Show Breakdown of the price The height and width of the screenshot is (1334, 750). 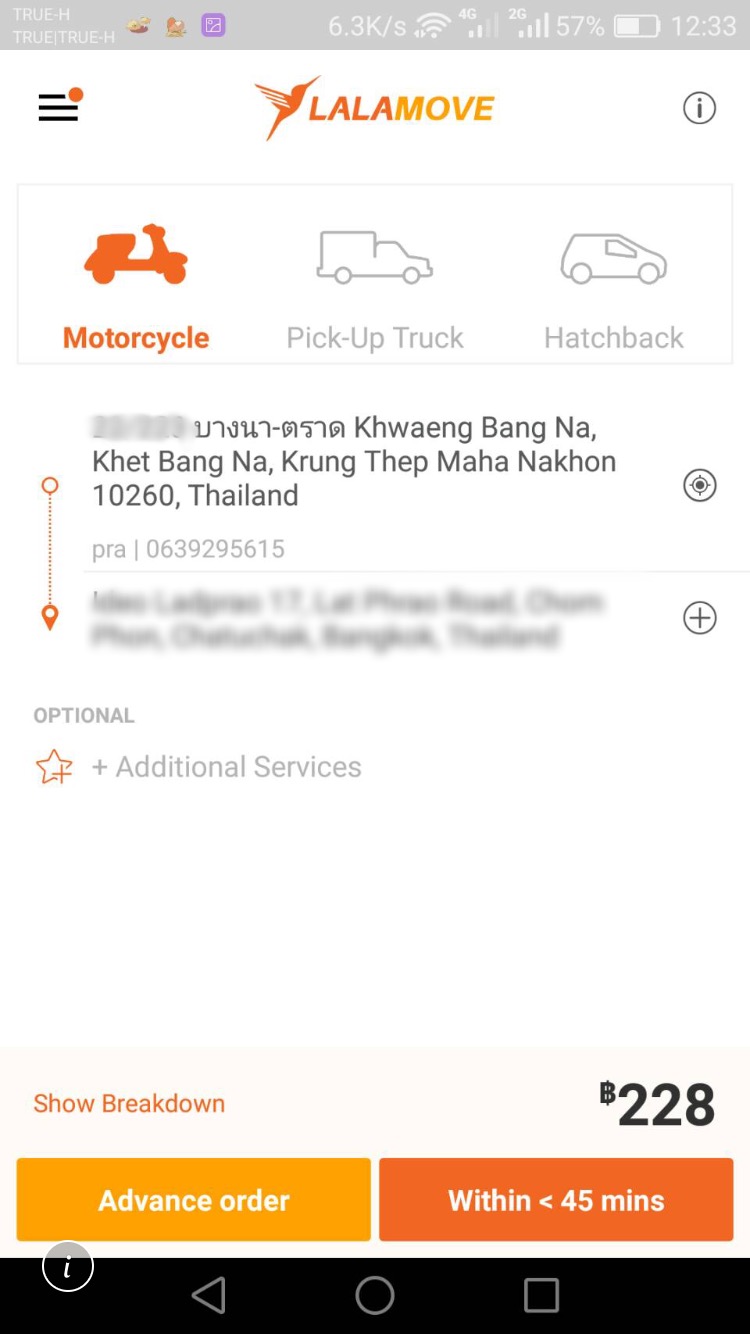tap(129, 1103)
